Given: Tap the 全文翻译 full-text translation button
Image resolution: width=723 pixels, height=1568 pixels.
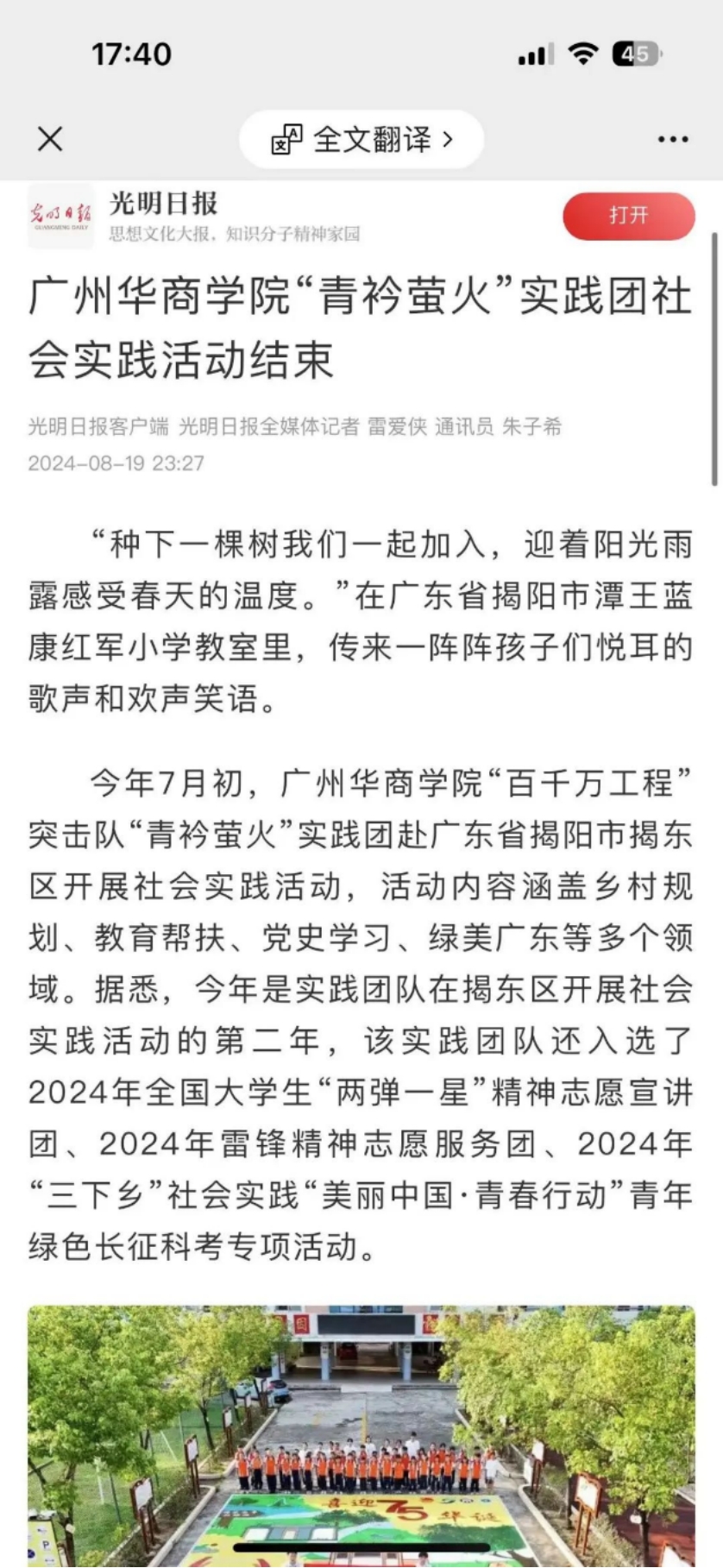Looking at the screenshot, I should [361, 139].
